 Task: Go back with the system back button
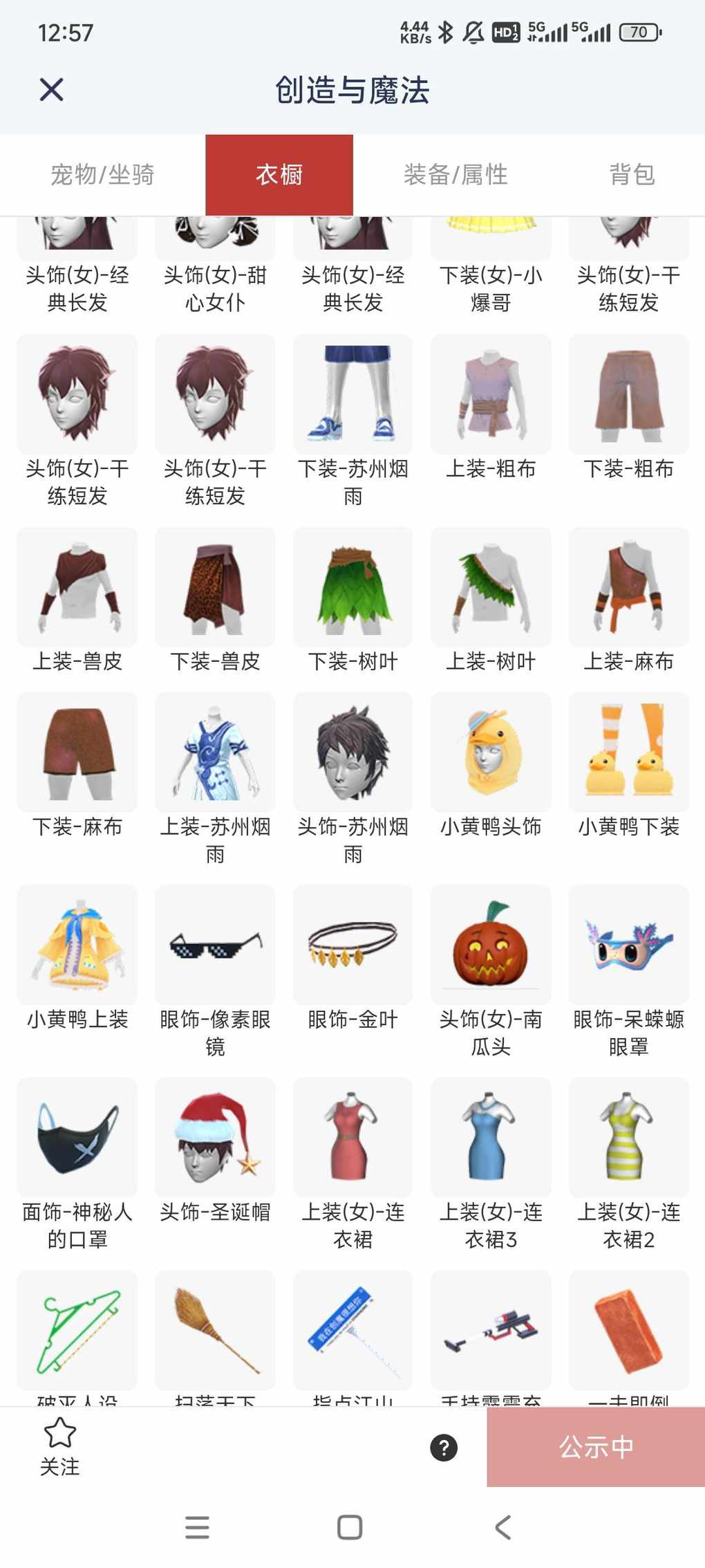click(x=503, y=1527)
